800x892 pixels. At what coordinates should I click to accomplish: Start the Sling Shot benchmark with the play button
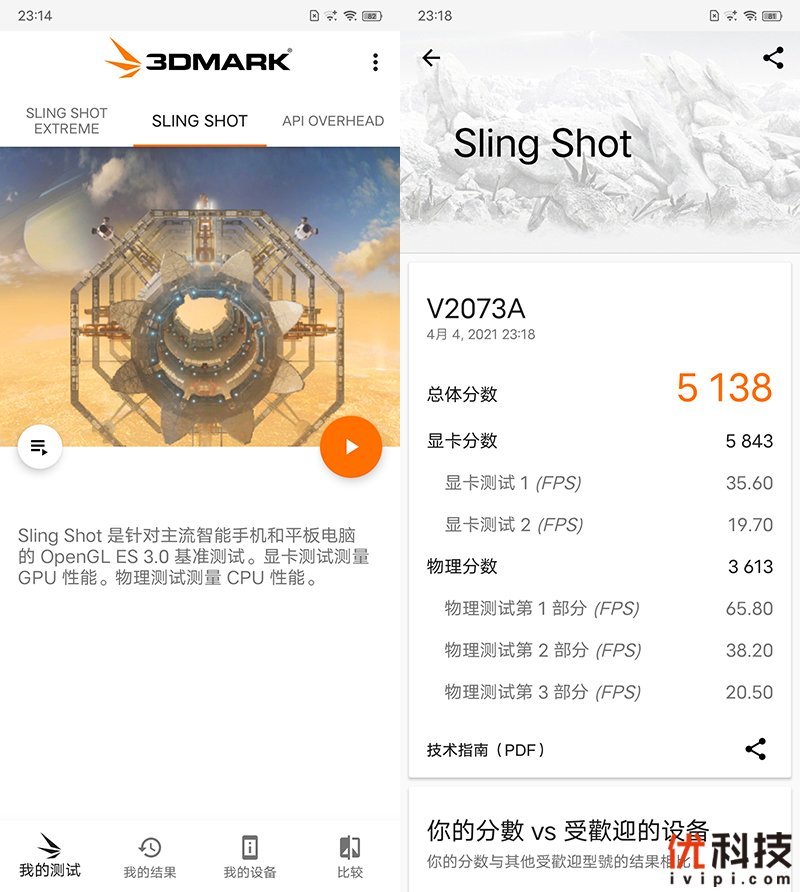[351, 447]
